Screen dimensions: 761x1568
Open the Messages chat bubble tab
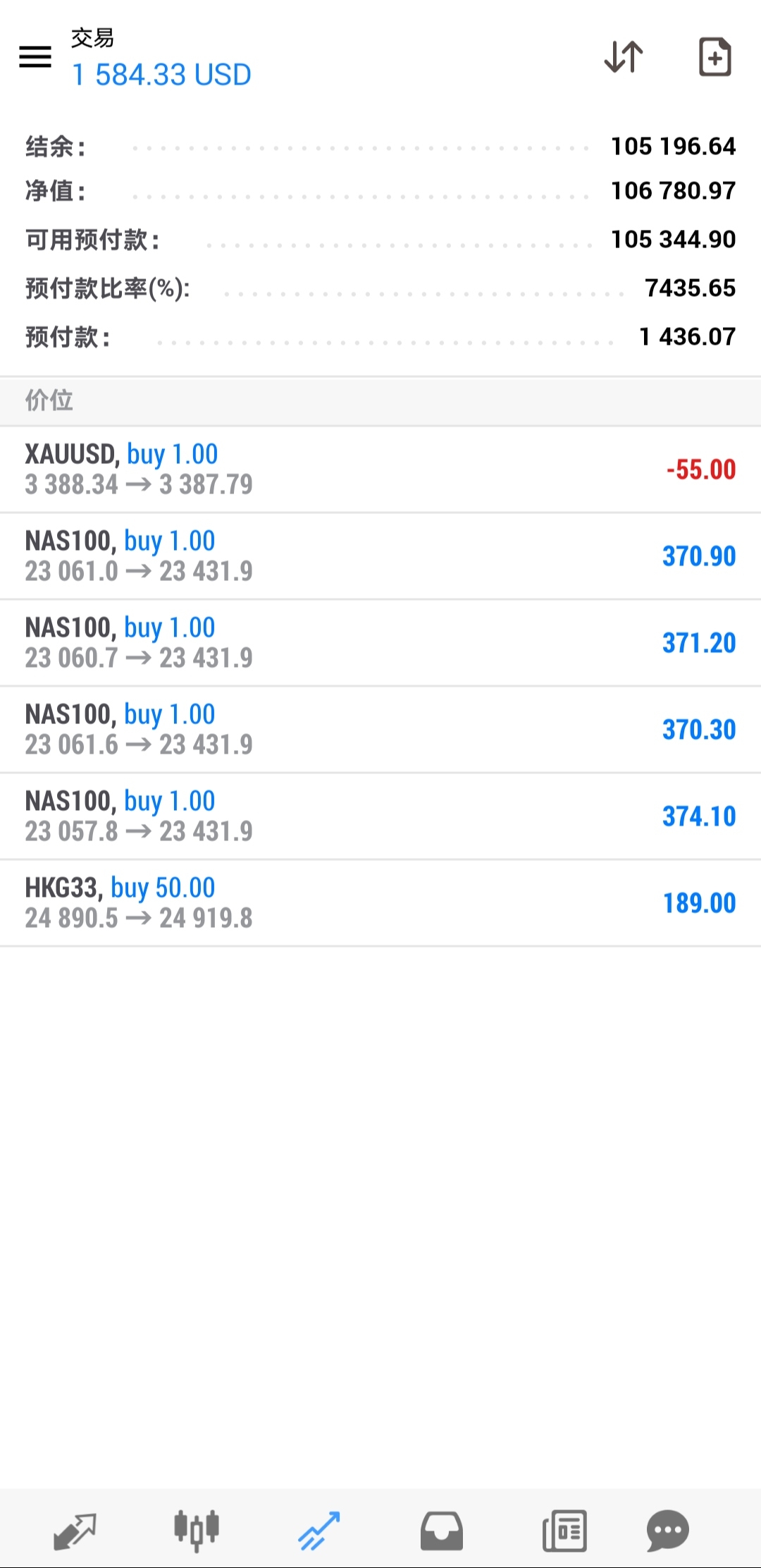pos(667,1531)
